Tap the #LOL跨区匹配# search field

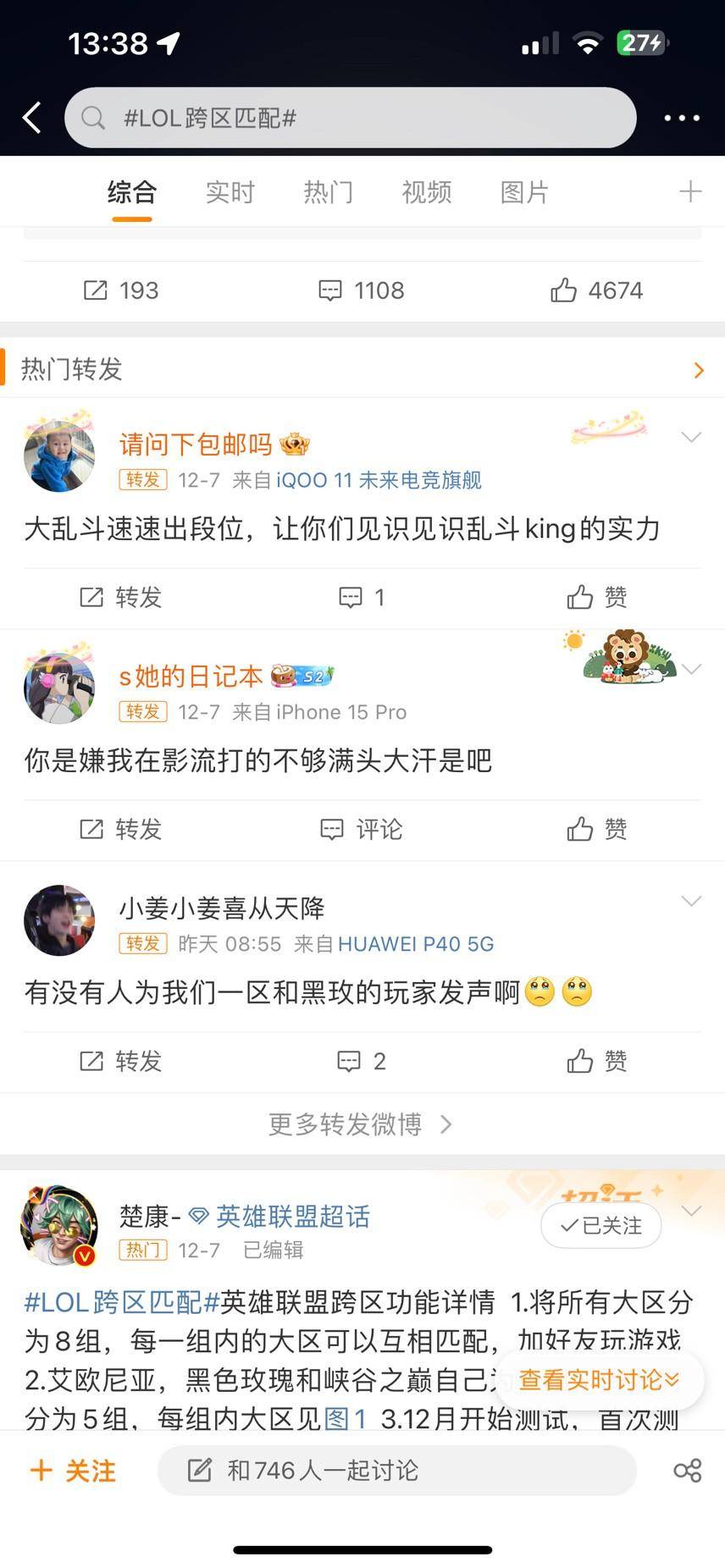pos(349,118)
